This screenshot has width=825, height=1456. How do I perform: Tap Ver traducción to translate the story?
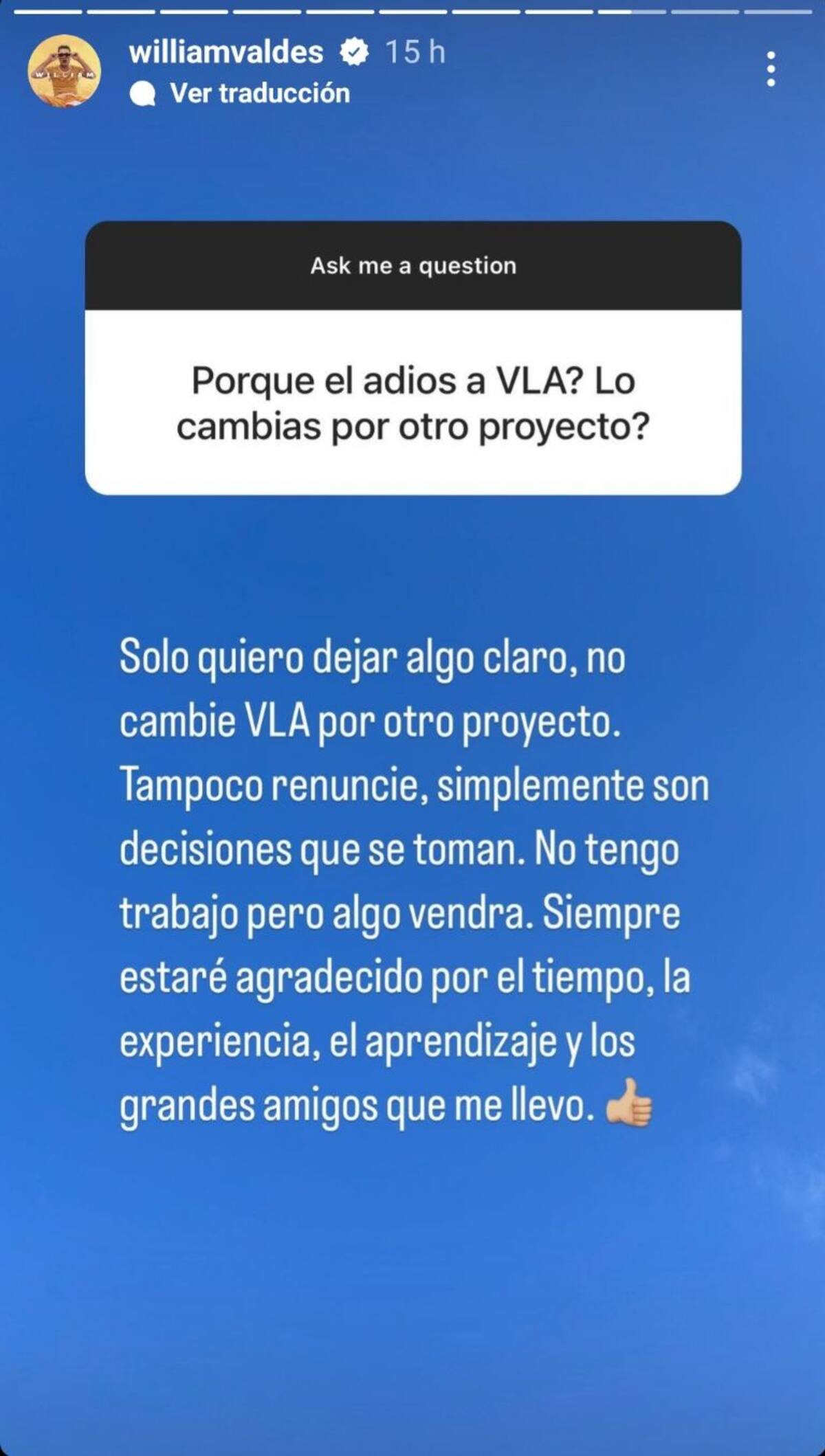[259, 93]
